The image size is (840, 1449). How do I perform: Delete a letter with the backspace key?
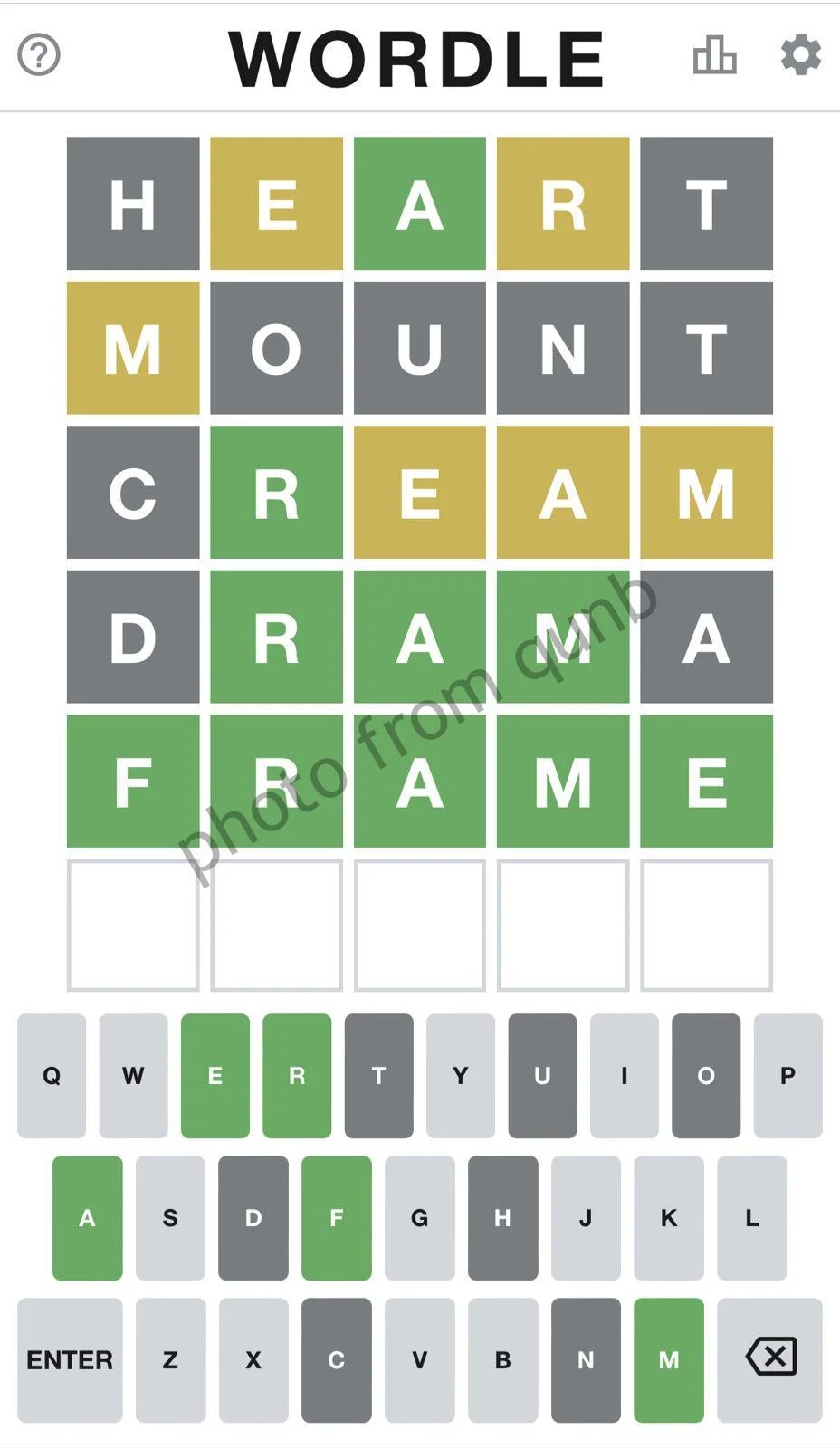tap(770, 1359)
